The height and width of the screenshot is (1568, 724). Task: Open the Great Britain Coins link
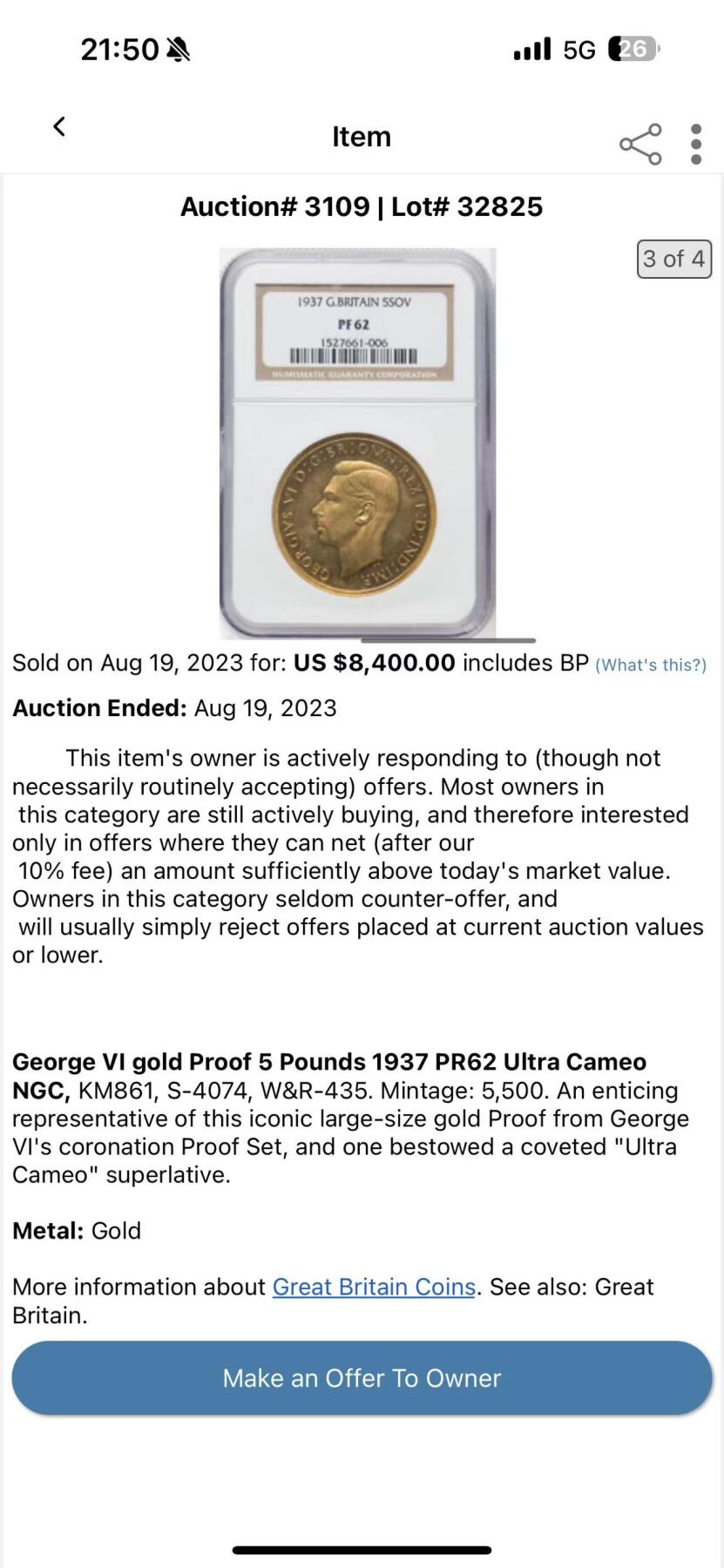point(374,1287)
